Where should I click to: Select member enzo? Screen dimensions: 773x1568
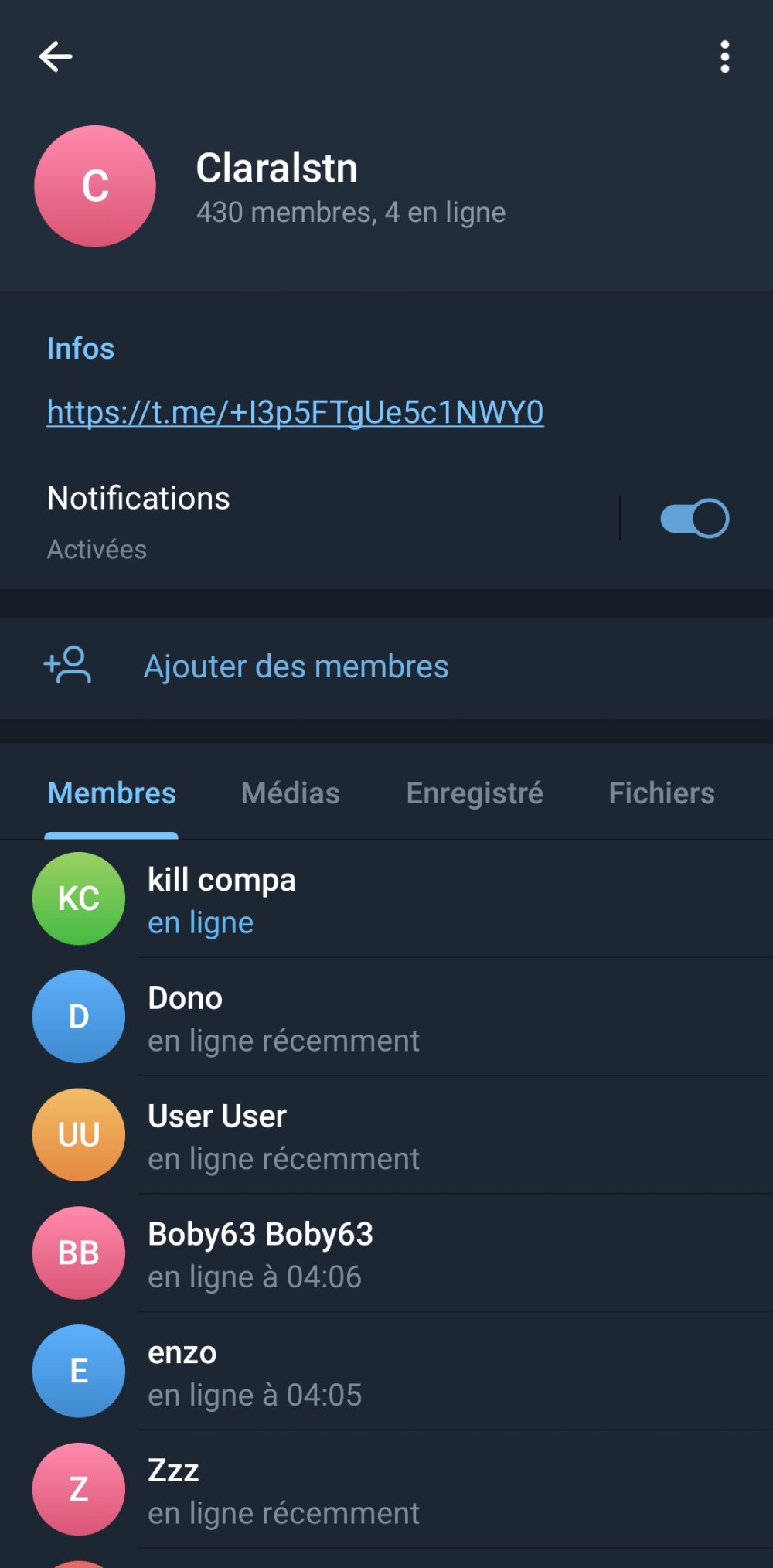[x=386, y=1372]
